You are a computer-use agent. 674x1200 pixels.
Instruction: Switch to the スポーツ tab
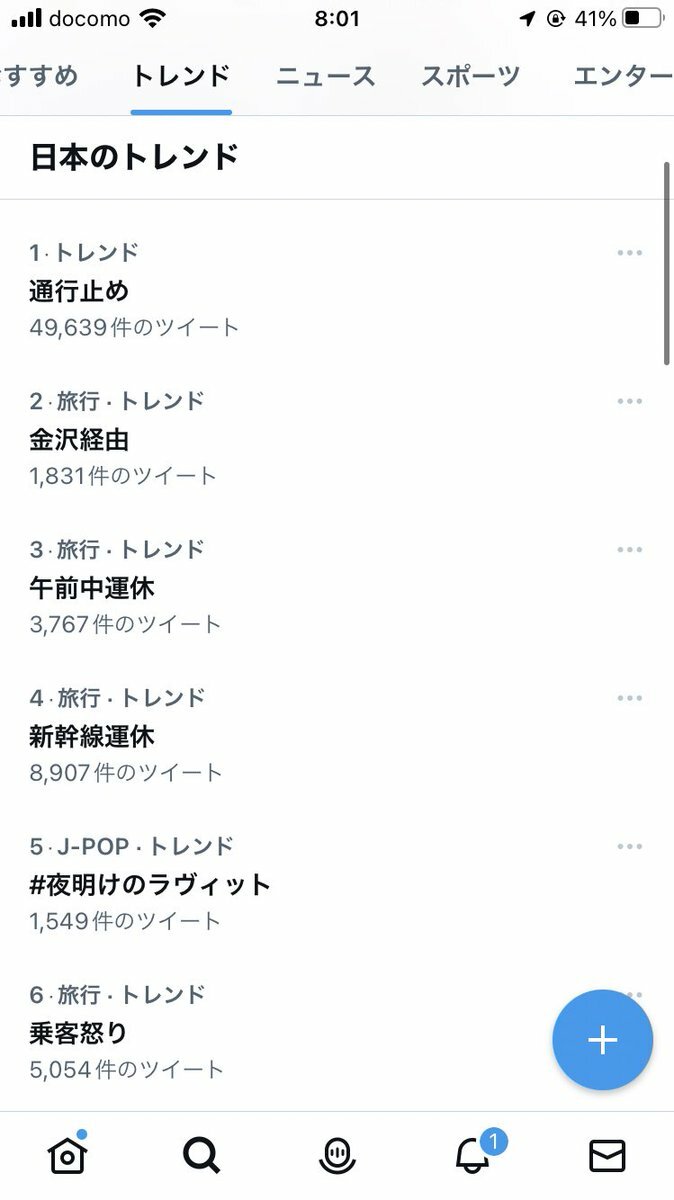tap(470, 76)
